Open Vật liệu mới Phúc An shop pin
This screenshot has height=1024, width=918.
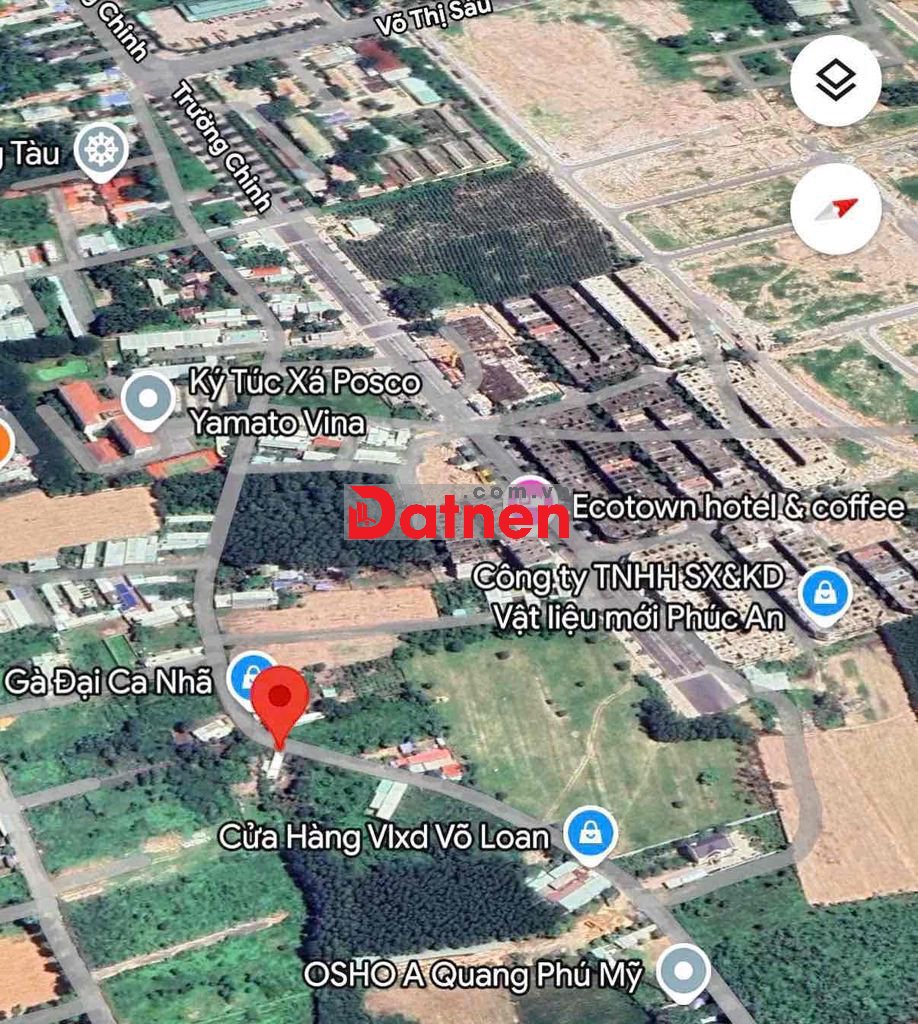pyautogui.click(x=825, y=594)
